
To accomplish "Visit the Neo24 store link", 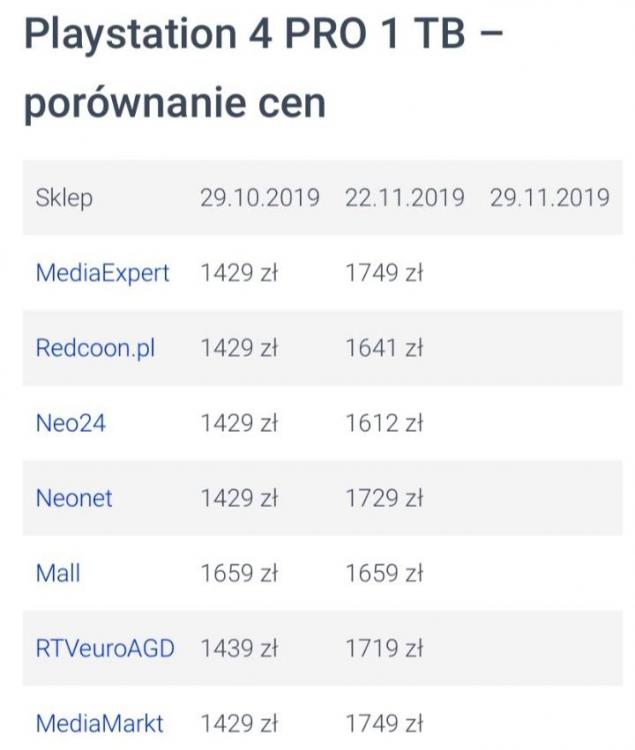I will click(70, 423).
